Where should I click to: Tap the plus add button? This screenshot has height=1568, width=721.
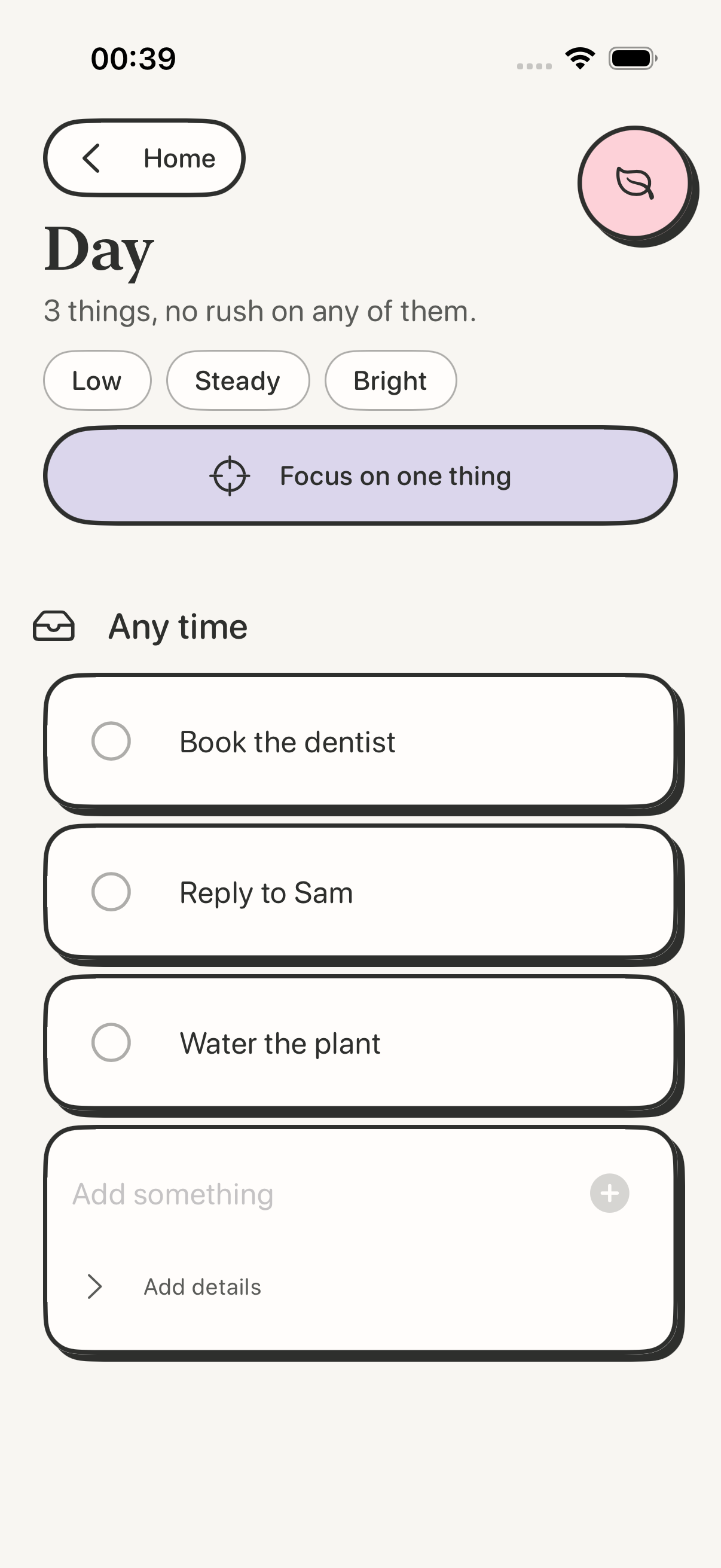(x=610, y=1193)
